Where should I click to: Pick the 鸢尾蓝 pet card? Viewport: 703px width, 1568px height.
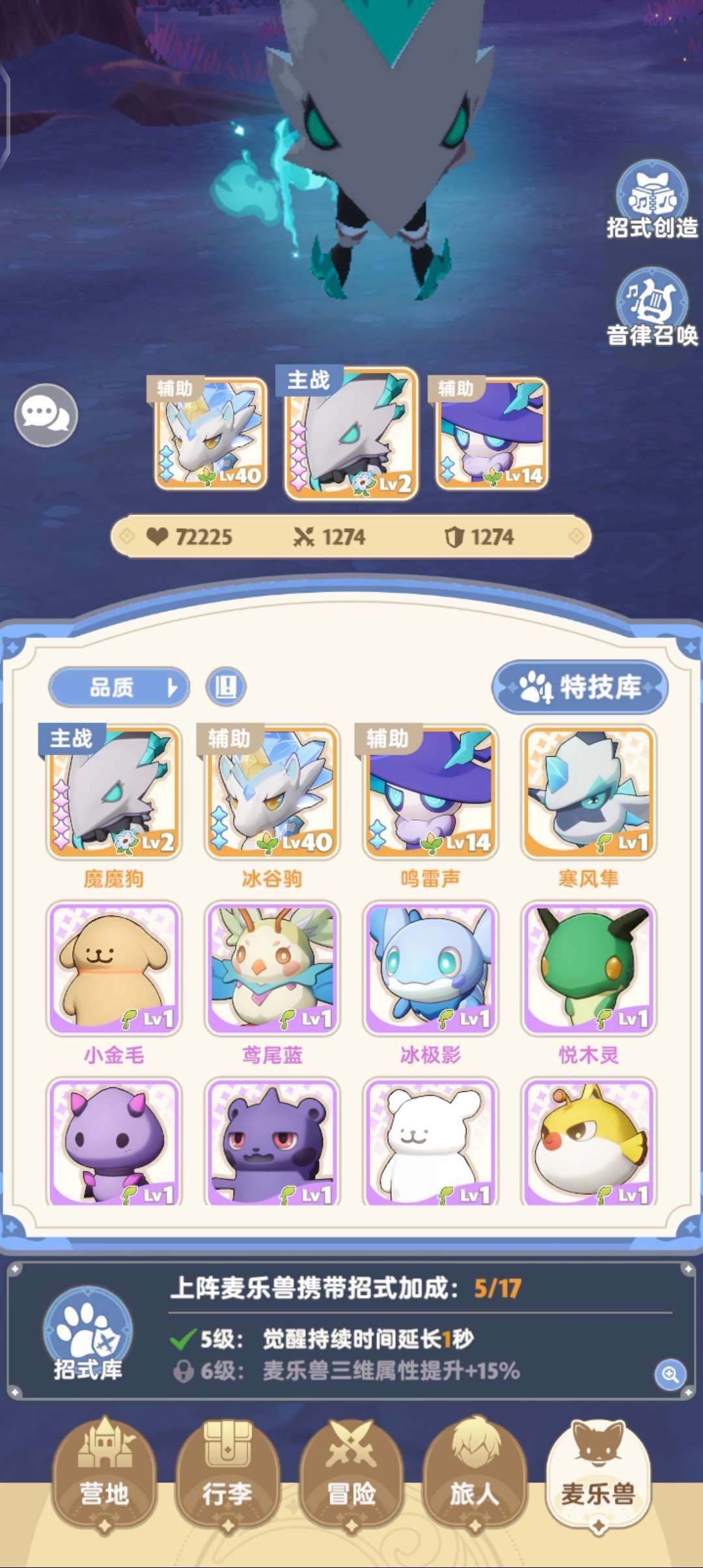coord(272,968)
